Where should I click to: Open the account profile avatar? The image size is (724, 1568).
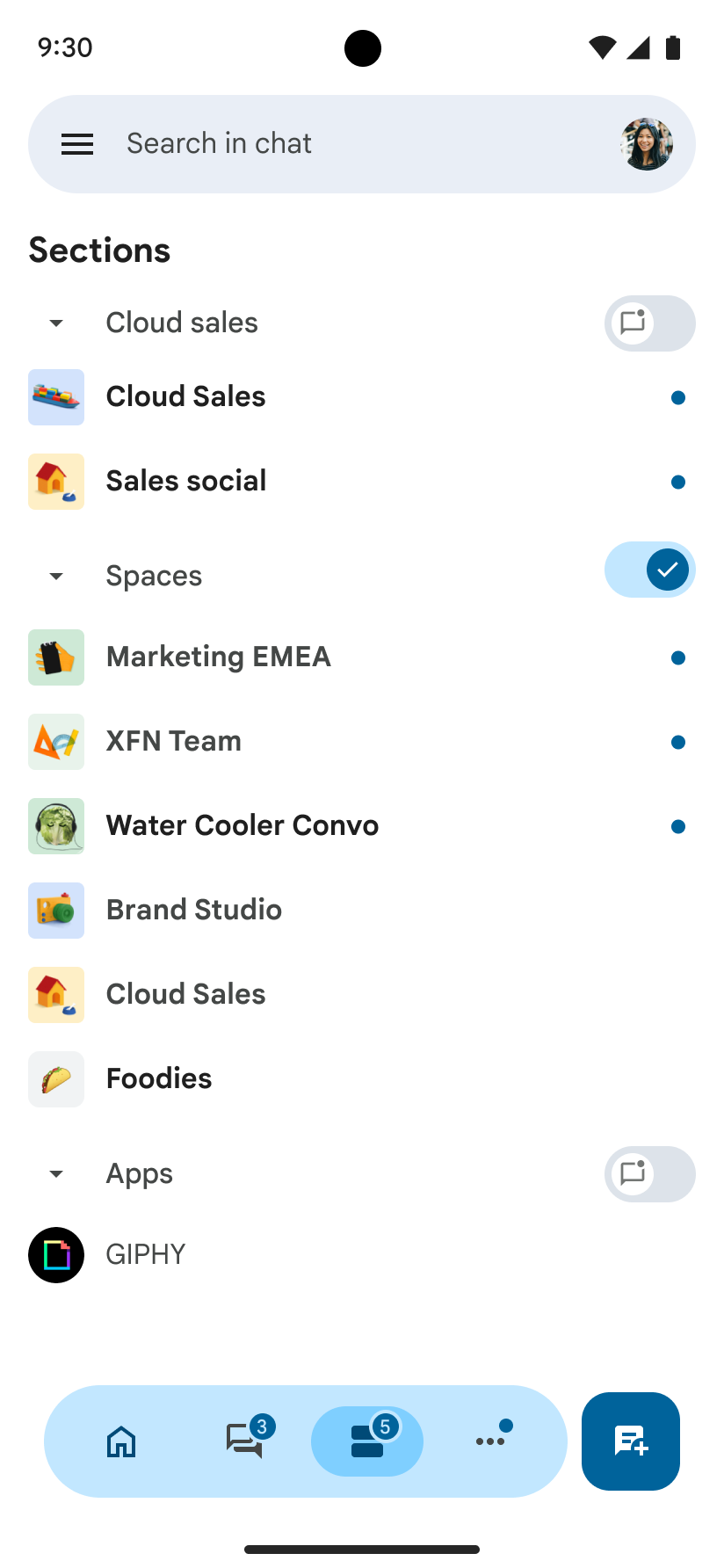pyautogui.click(x=647, y=144)
